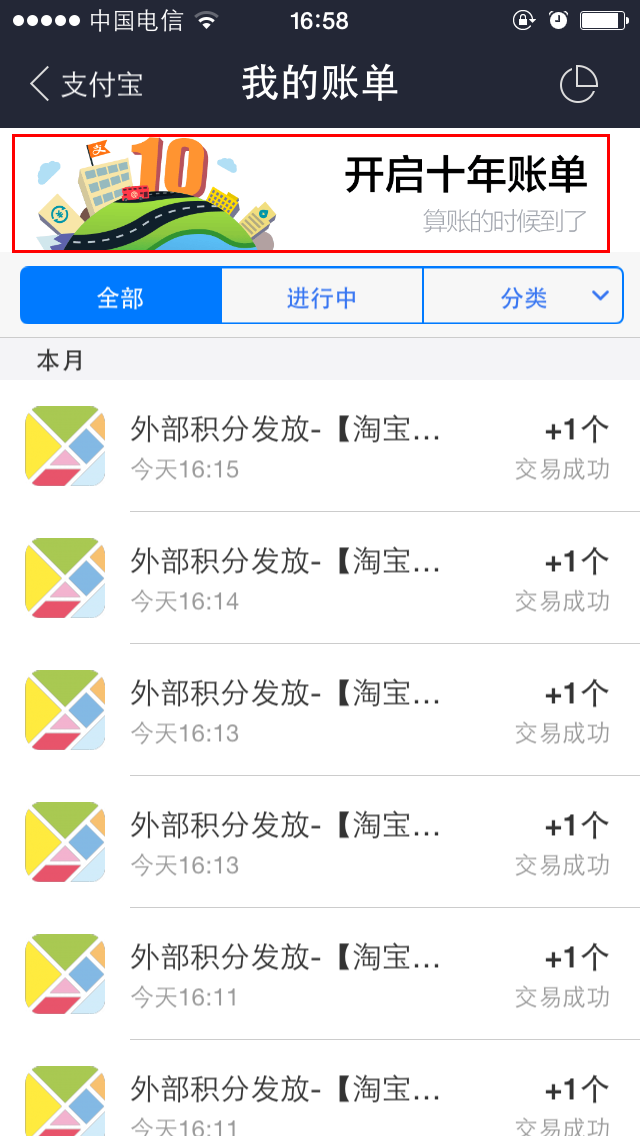
Task: Open the transaction from 今天16:15
Action: point(320,446)
